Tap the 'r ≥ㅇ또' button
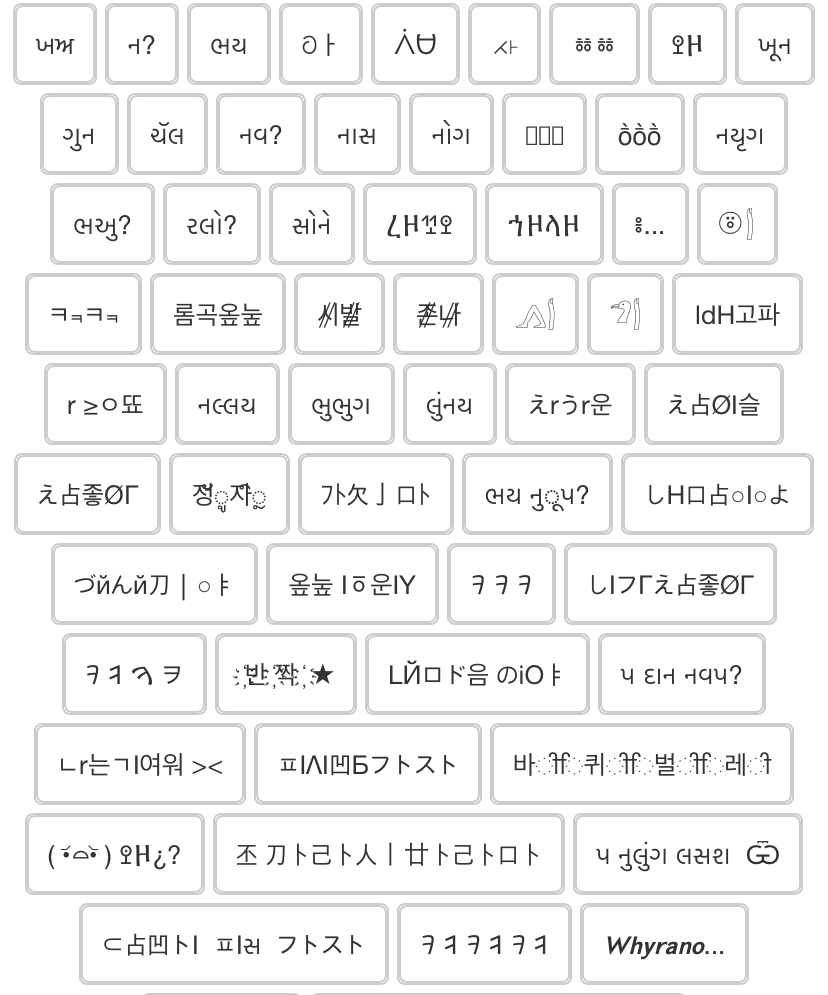 [x=105, y=404]
